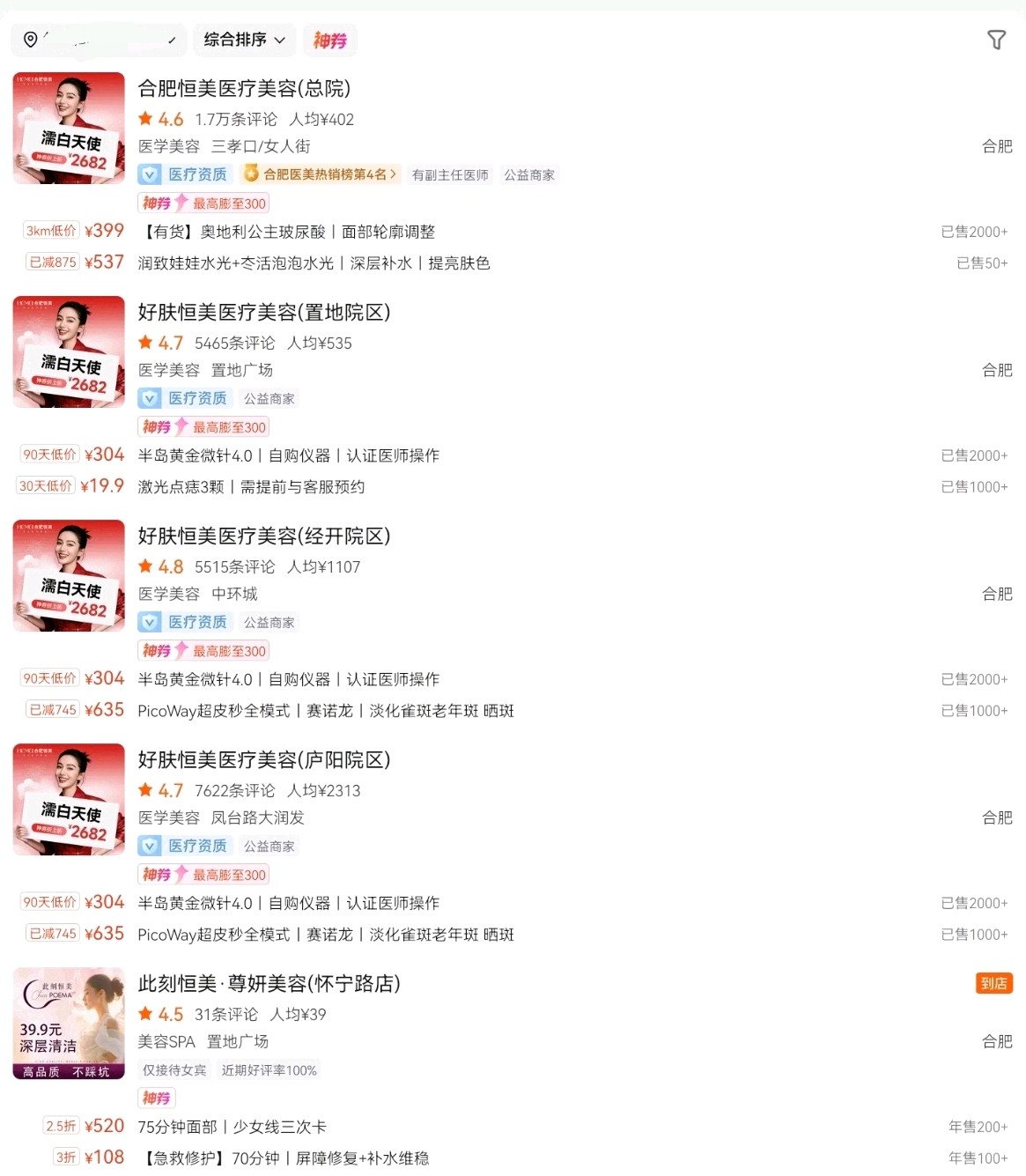The width and height of the screenshot is (1026, 1176).
Task: Open the filter funnel icon
Action: [996, 40]
